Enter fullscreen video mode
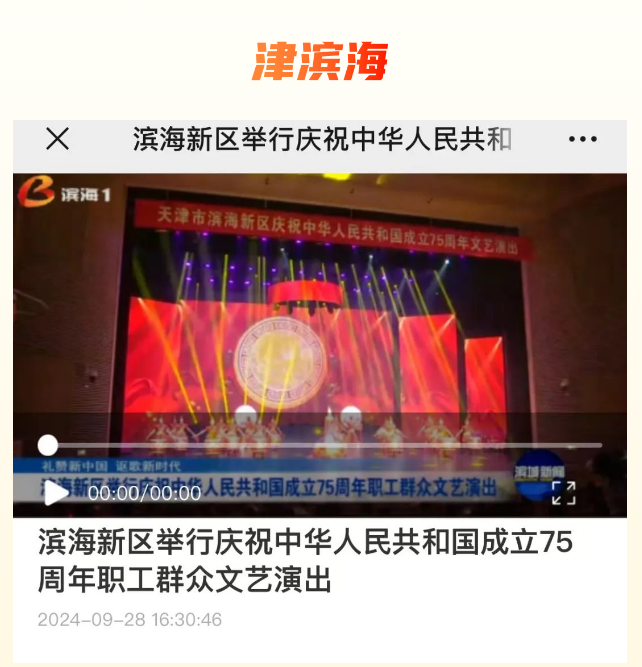Viewport: 642px width, 667px height. tap(564, 492)
